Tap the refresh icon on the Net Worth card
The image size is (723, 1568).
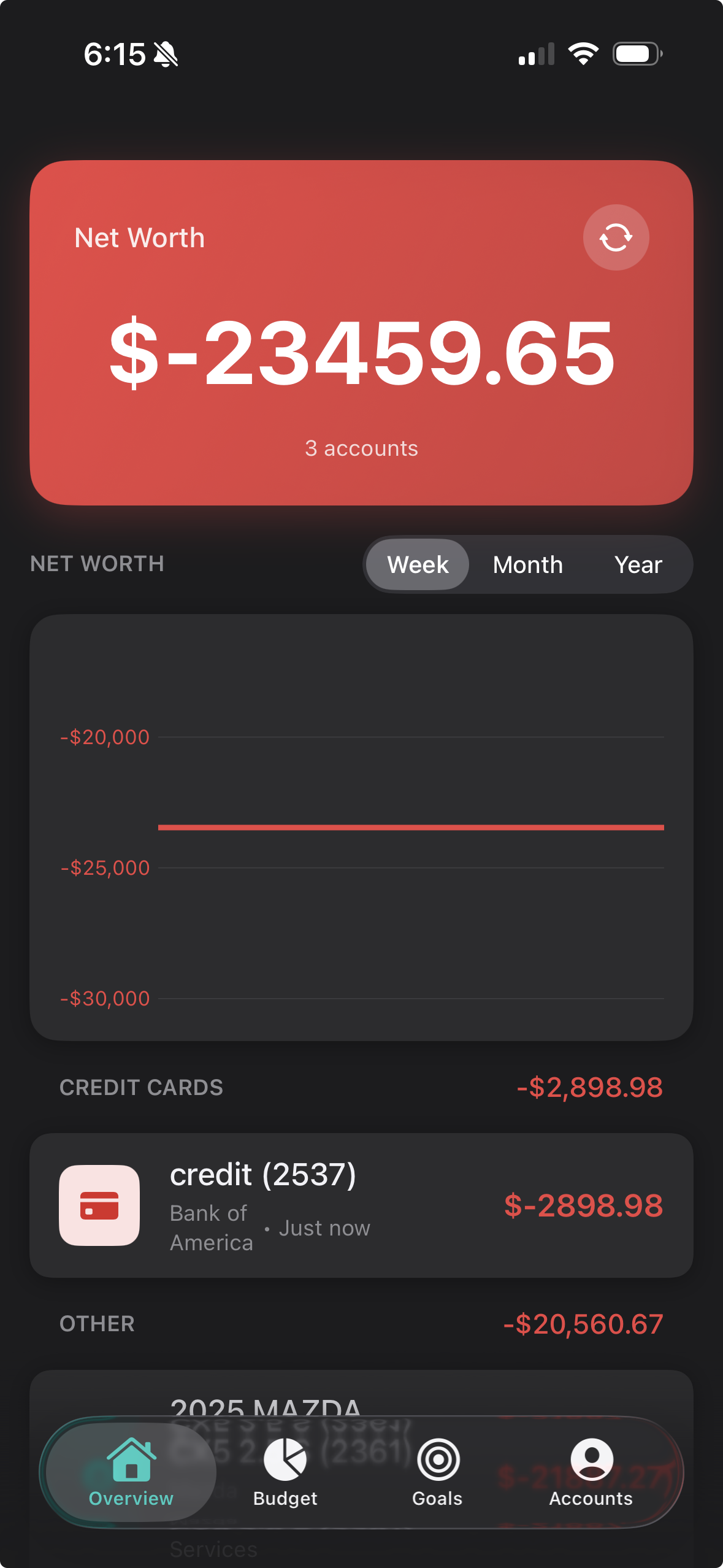click(615, 237)
